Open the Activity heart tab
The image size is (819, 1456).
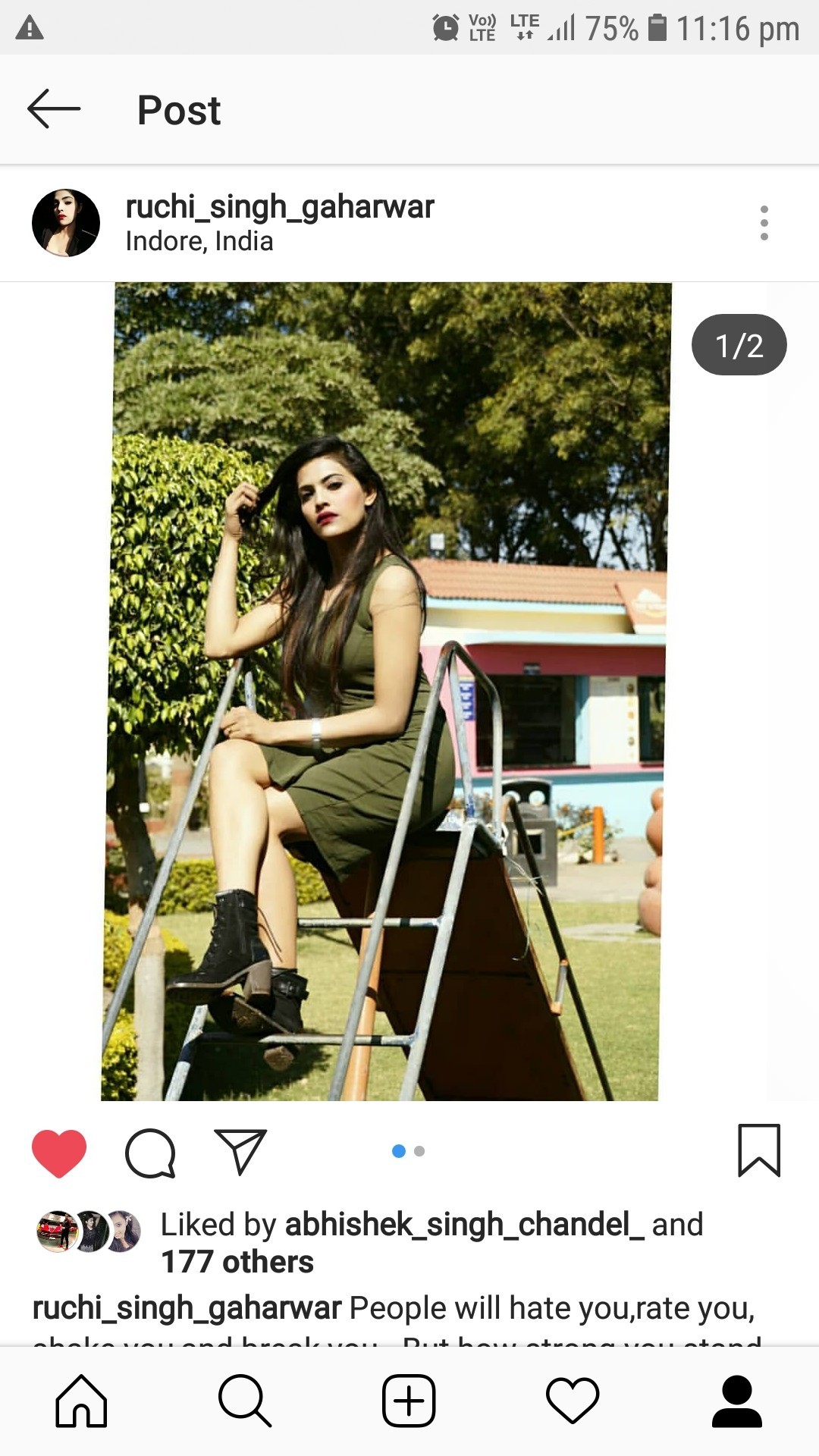573,1401
